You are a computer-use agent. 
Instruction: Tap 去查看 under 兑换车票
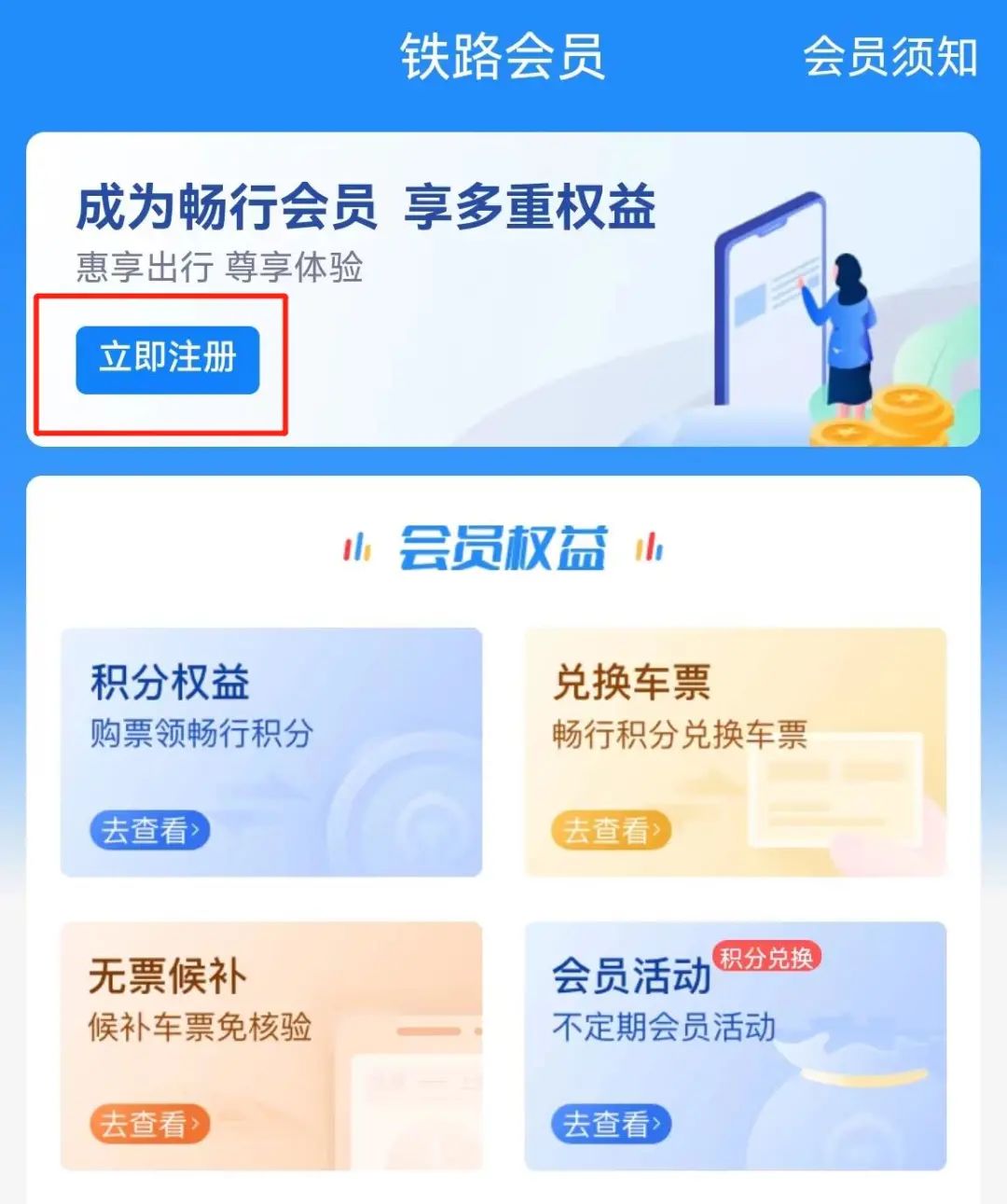click(611, 830)
